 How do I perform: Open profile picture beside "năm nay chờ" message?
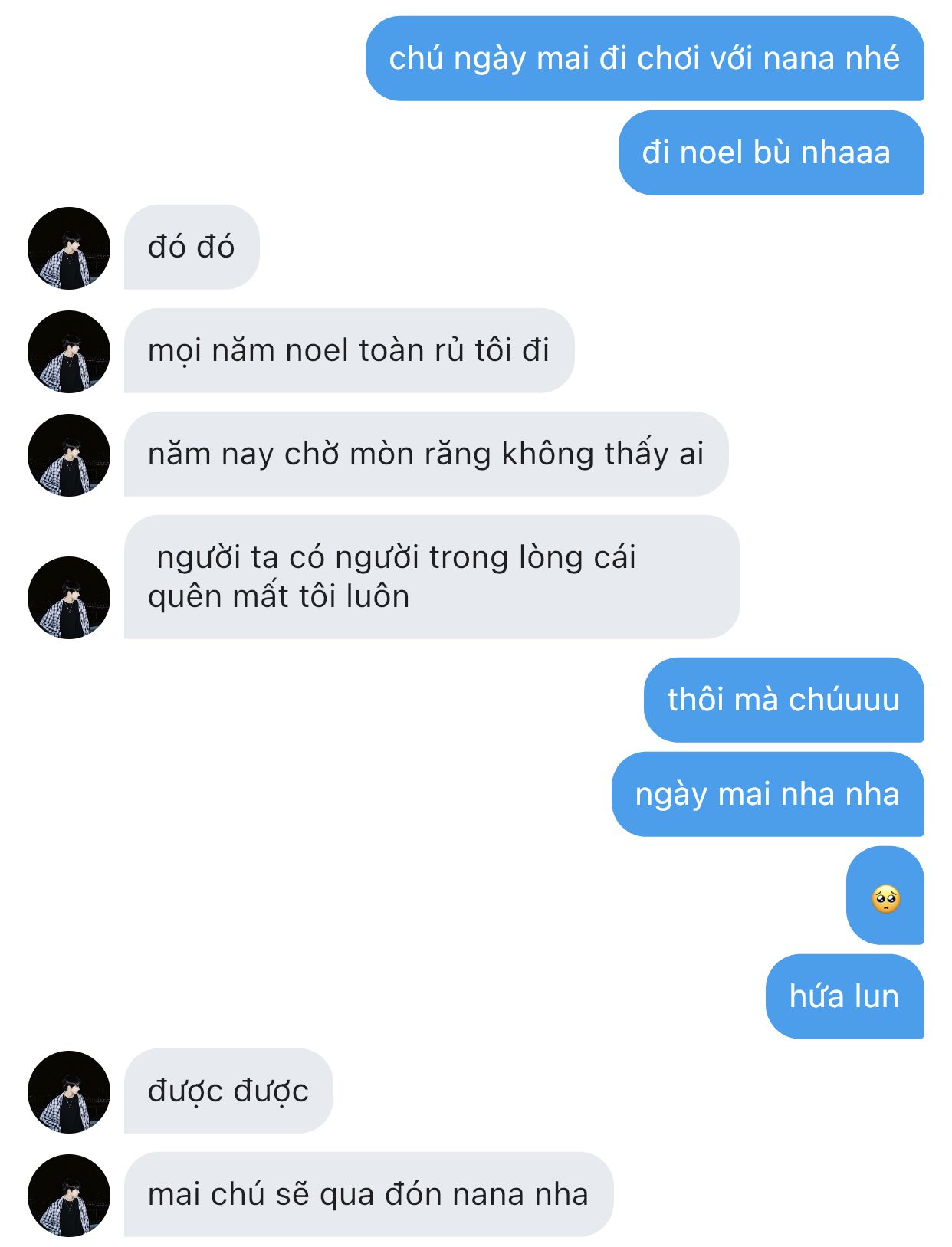click(69, 455)
